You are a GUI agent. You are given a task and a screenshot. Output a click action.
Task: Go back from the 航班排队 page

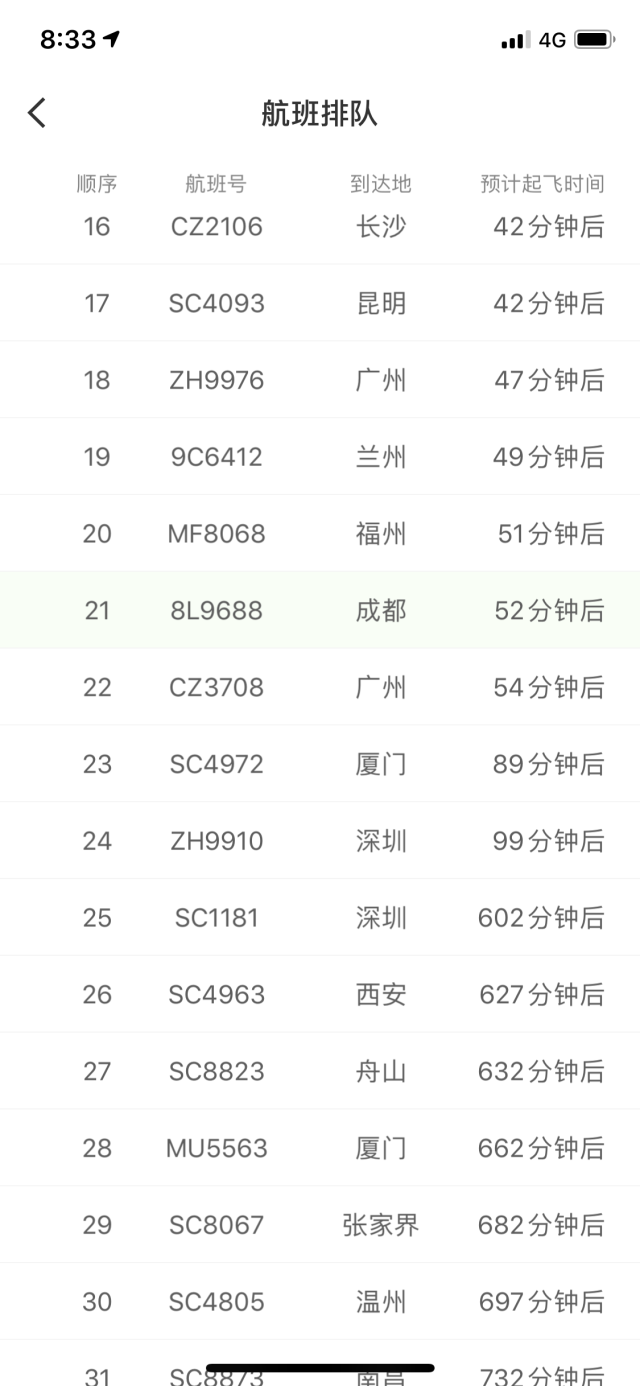coord(37,113)
